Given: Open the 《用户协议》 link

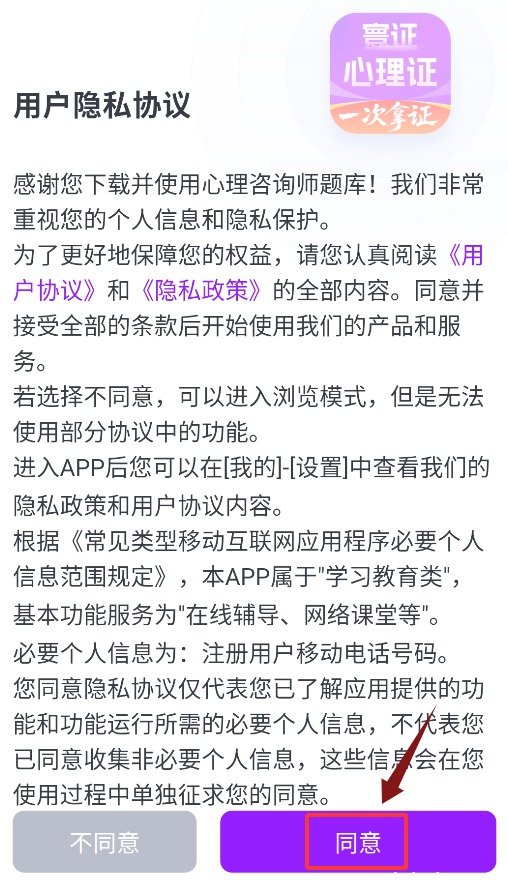Looking at the screenshot, I should coord(55,290).
